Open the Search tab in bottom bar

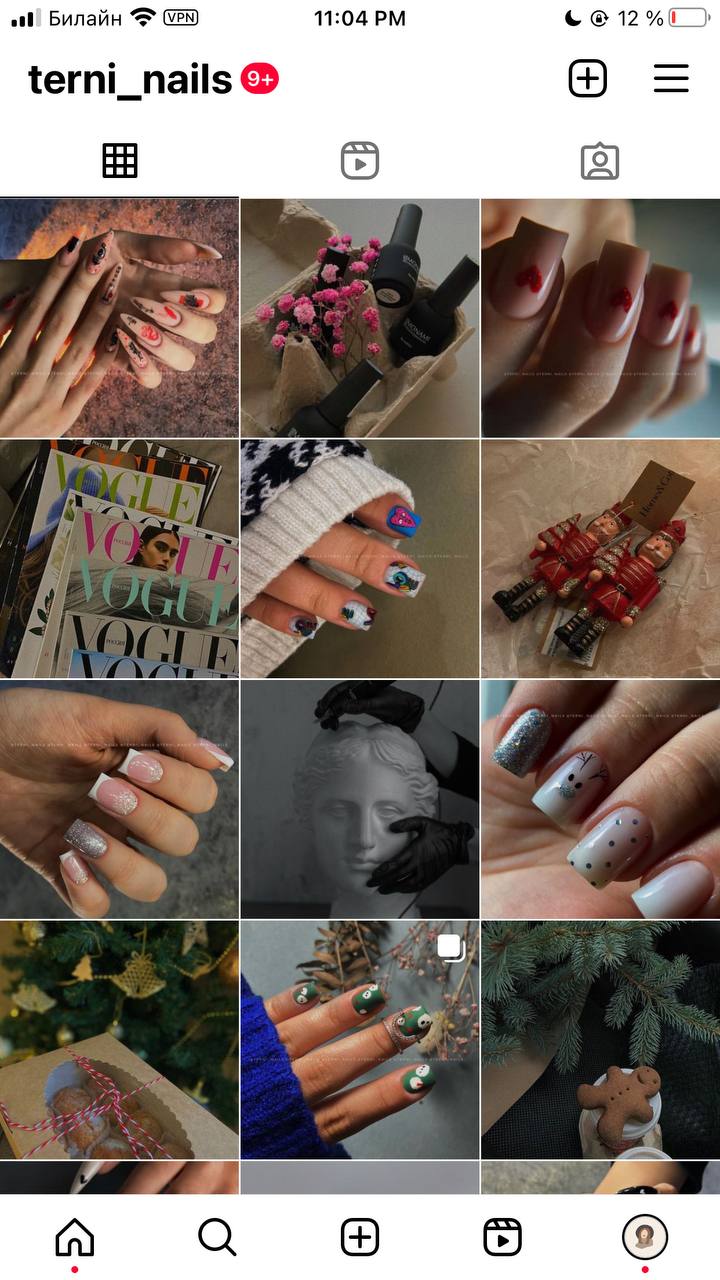click(x=217, y=1238)
